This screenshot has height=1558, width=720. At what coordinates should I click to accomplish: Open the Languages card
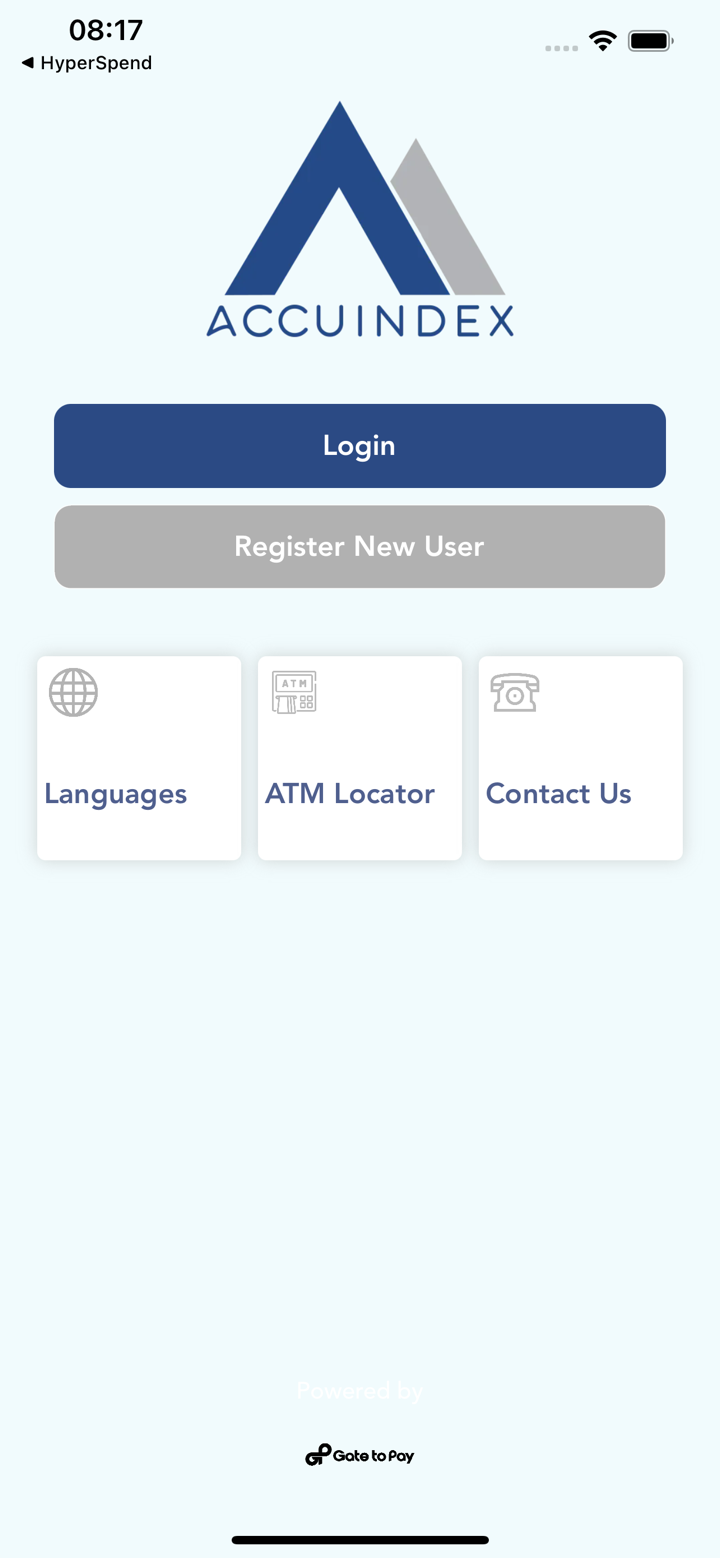pos(139,758)
